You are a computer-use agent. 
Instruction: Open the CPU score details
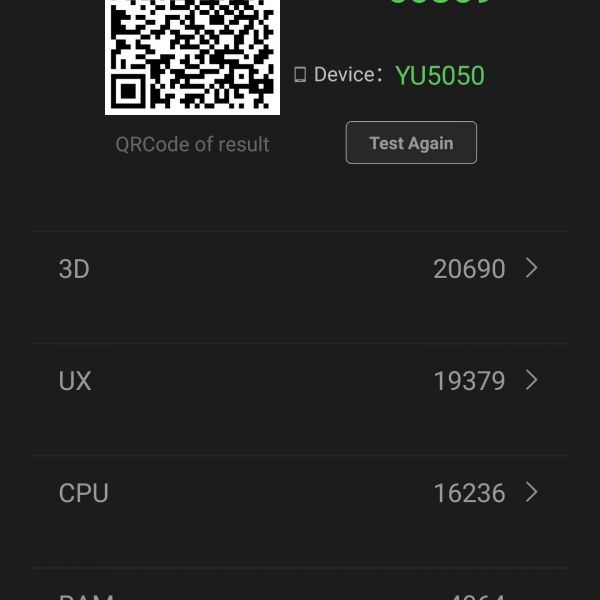[300, 492]
